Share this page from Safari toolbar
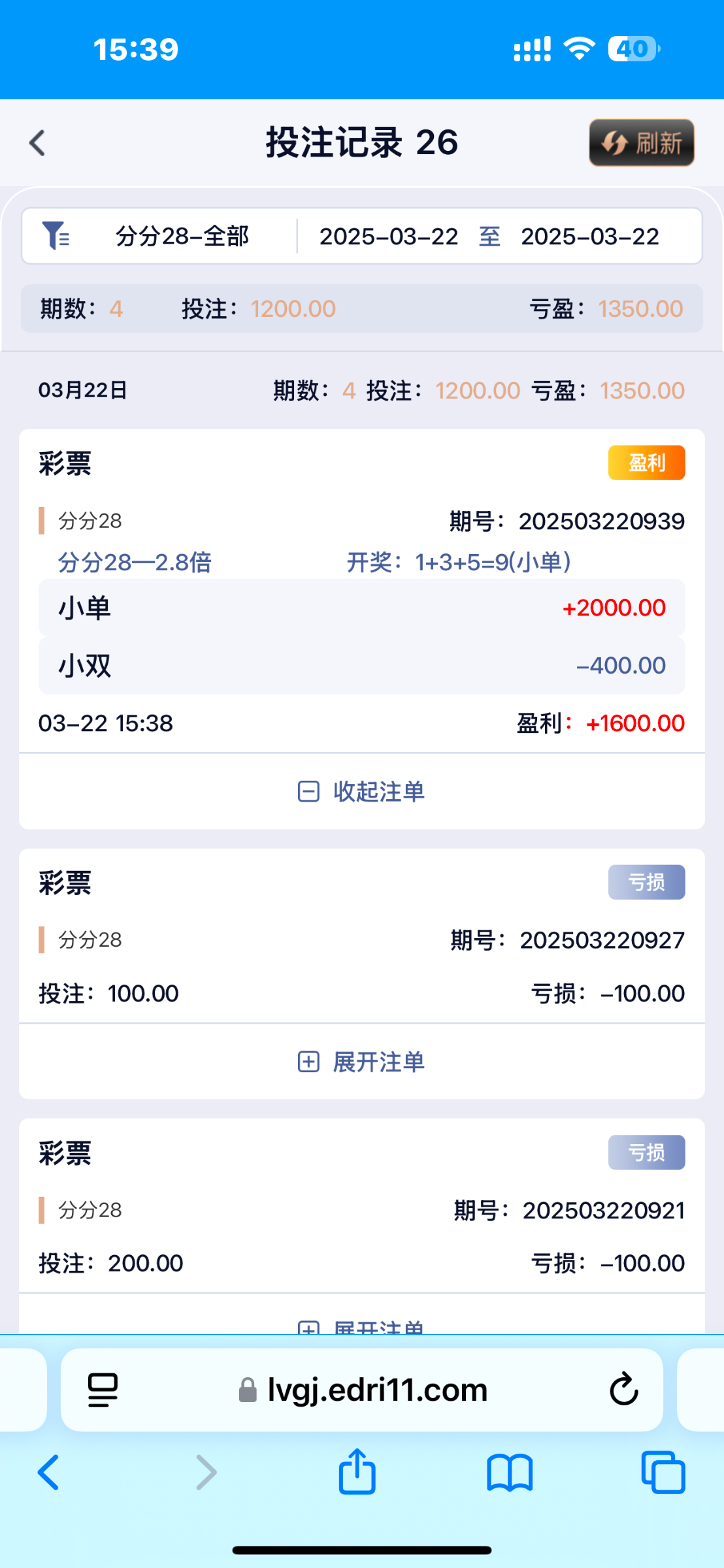Screen dimensions: 724x1568 357,1471
